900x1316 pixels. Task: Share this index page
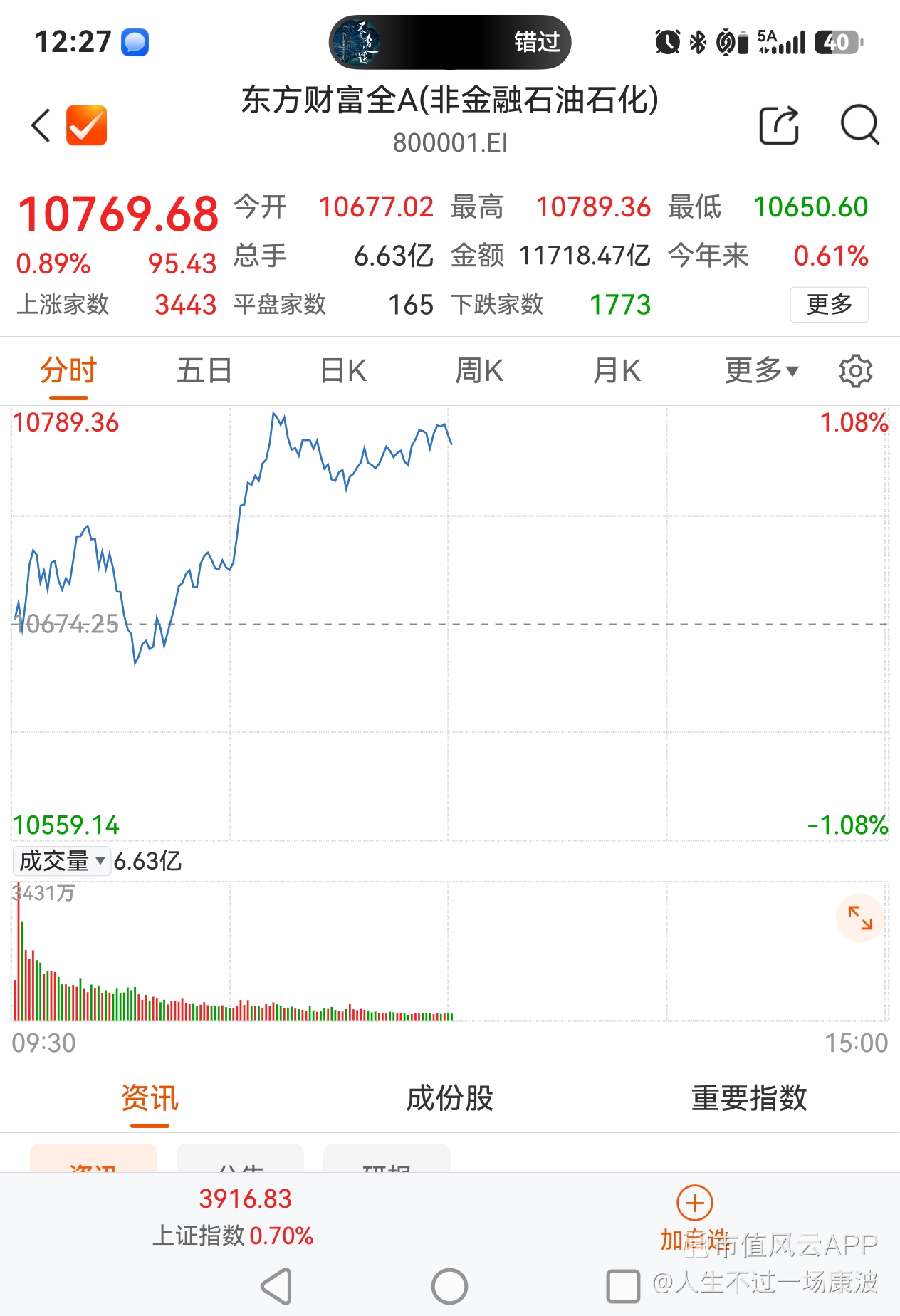pyautogui.click(x=779, y=125)
